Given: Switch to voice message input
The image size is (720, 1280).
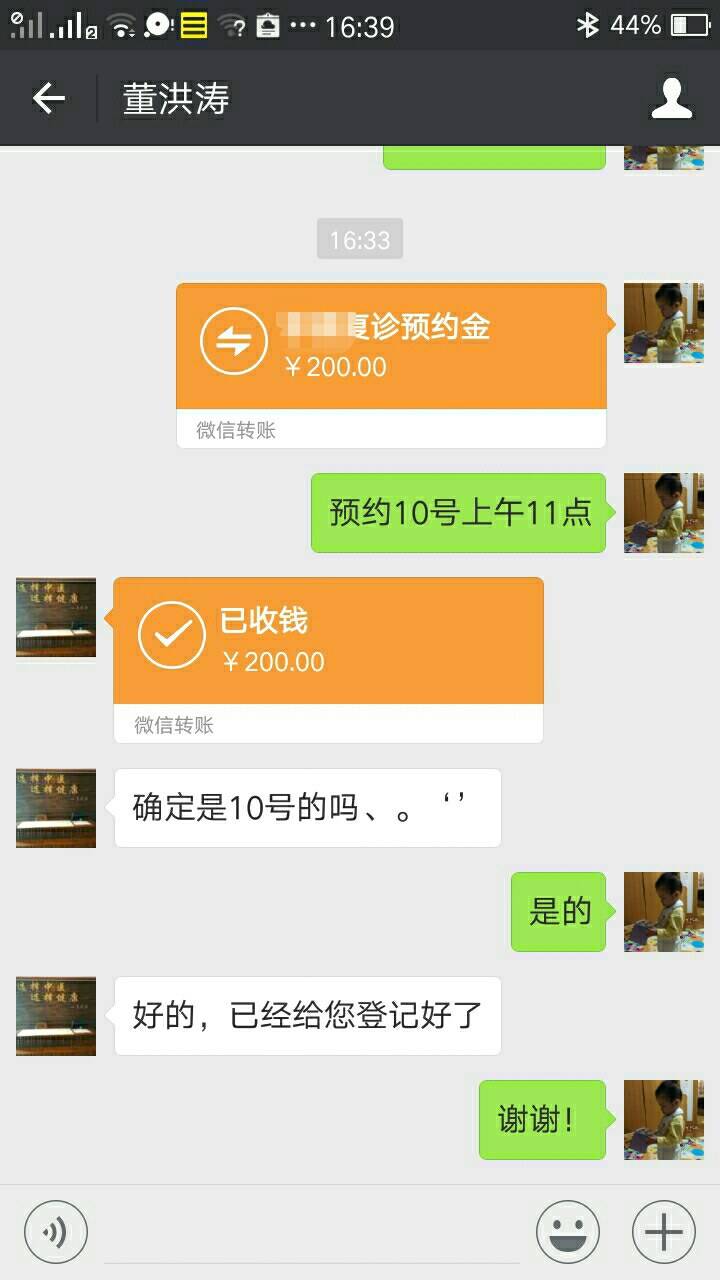Looking at the screenshot, I should coord(55,1231).
